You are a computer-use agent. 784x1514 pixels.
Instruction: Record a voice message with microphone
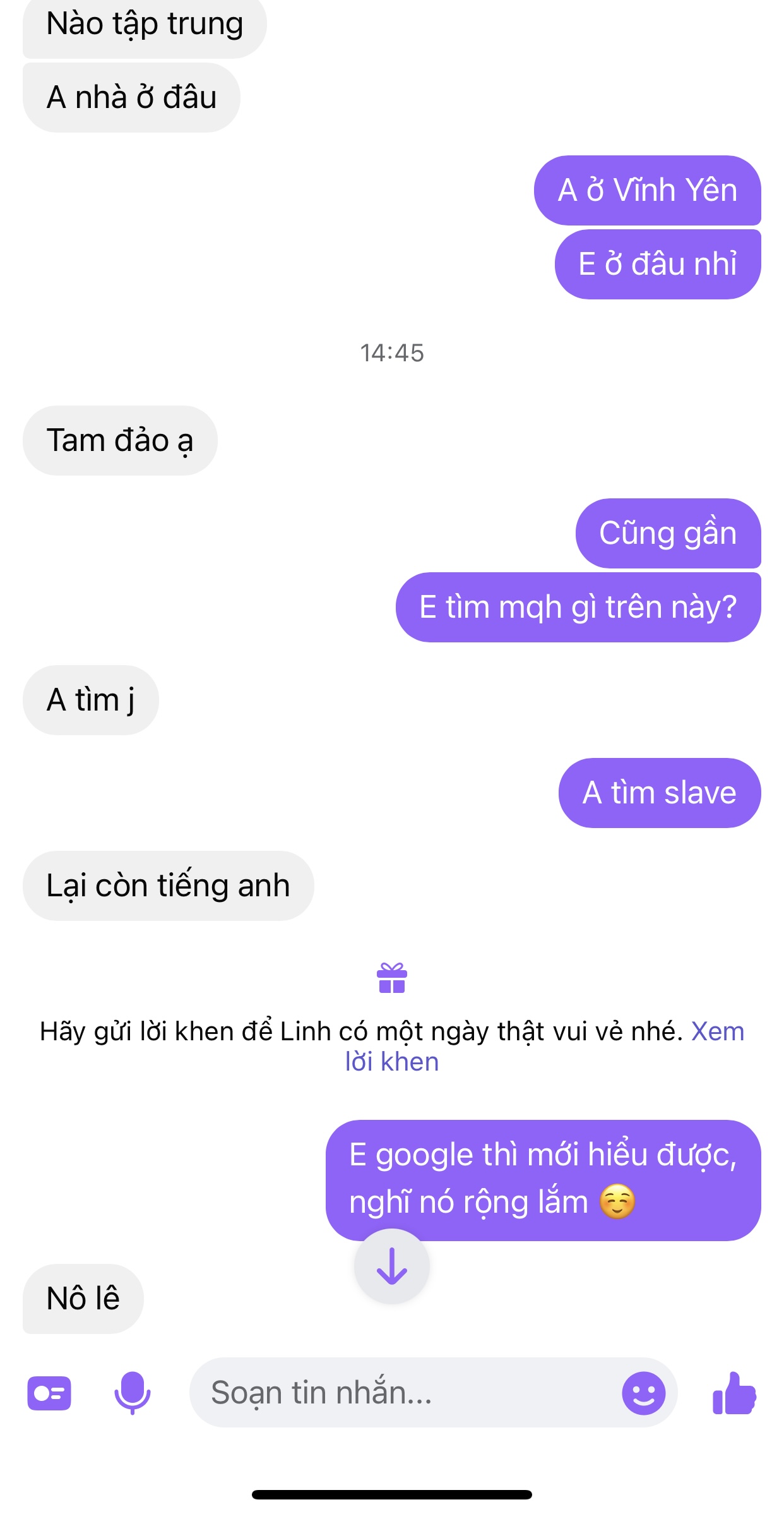click(x=132, y=1393)
